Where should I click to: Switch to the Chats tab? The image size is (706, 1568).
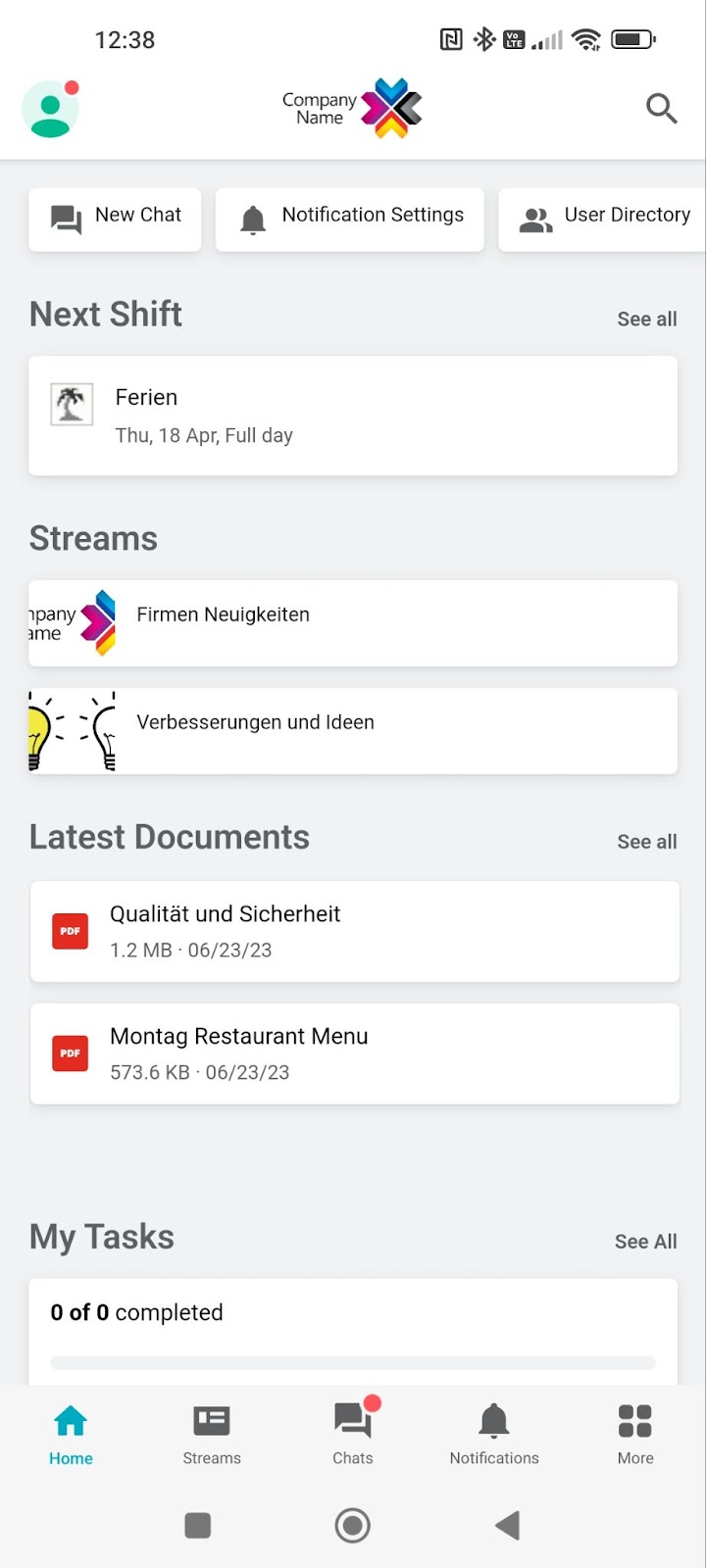tap(353, 1434)
